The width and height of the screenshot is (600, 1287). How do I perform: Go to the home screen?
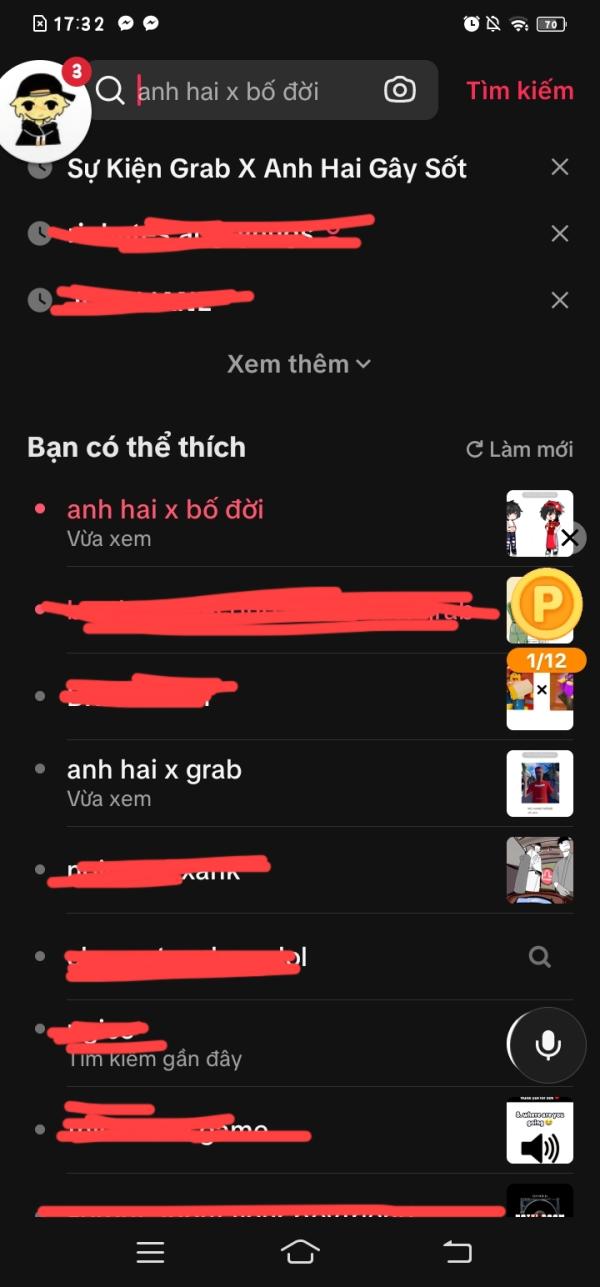tap(300, 1251)
